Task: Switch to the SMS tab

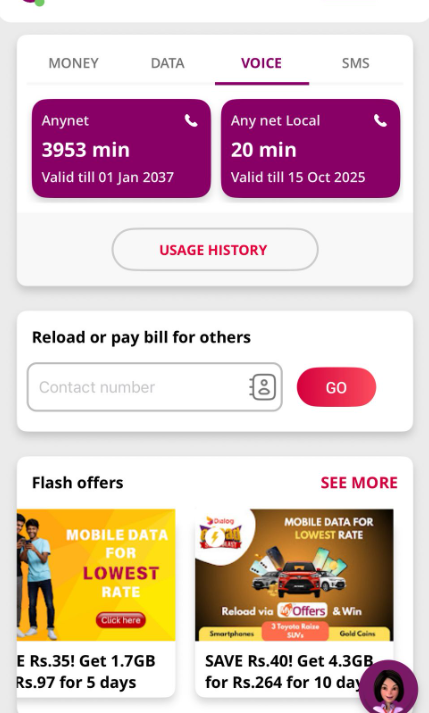Action: (x=355, y=63)
